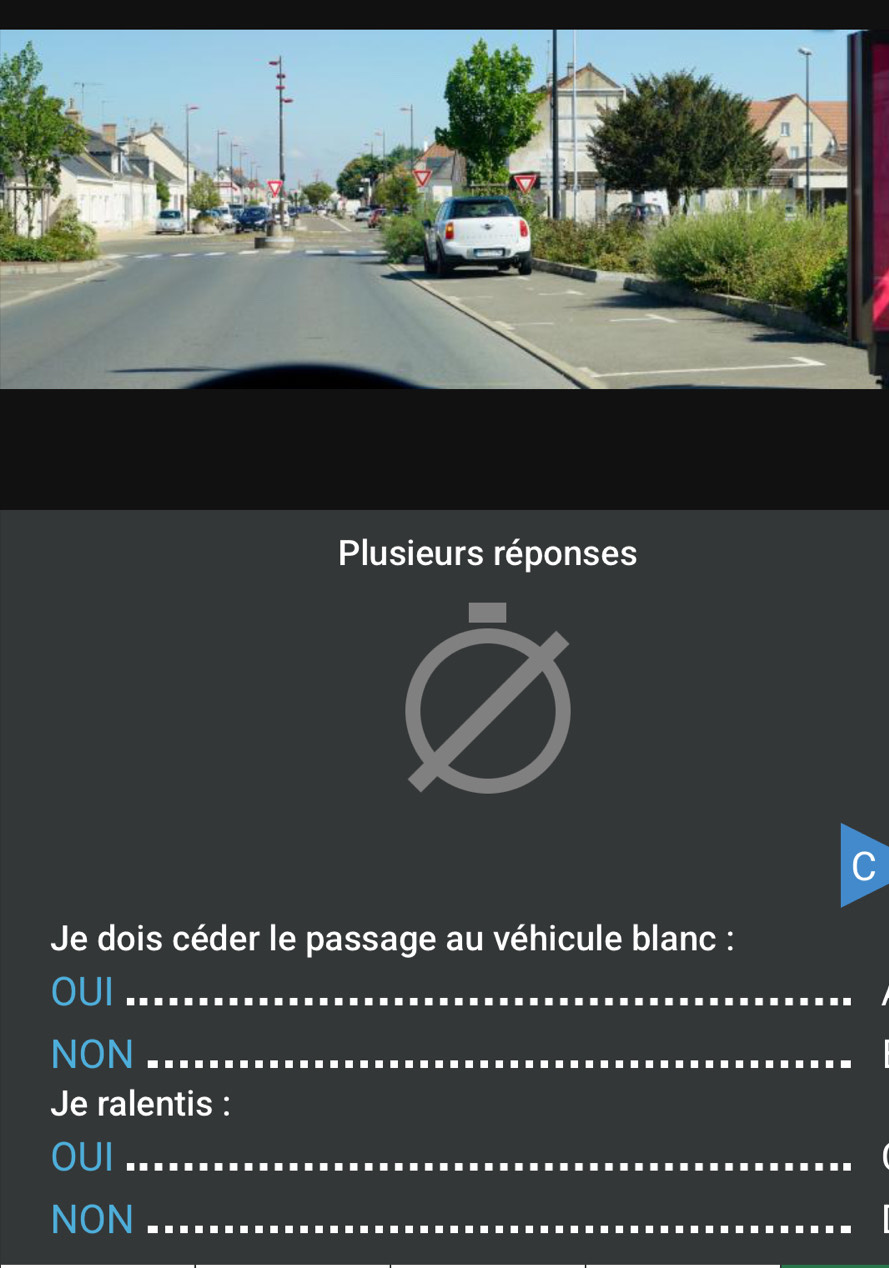
Task: Choose NON for Je ralentis
Action: point(92,1219)
